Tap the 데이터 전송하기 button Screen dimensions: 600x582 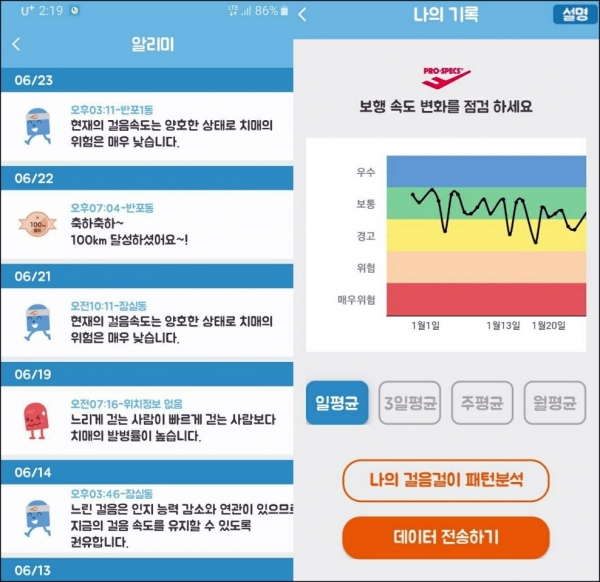click(446, 538)
